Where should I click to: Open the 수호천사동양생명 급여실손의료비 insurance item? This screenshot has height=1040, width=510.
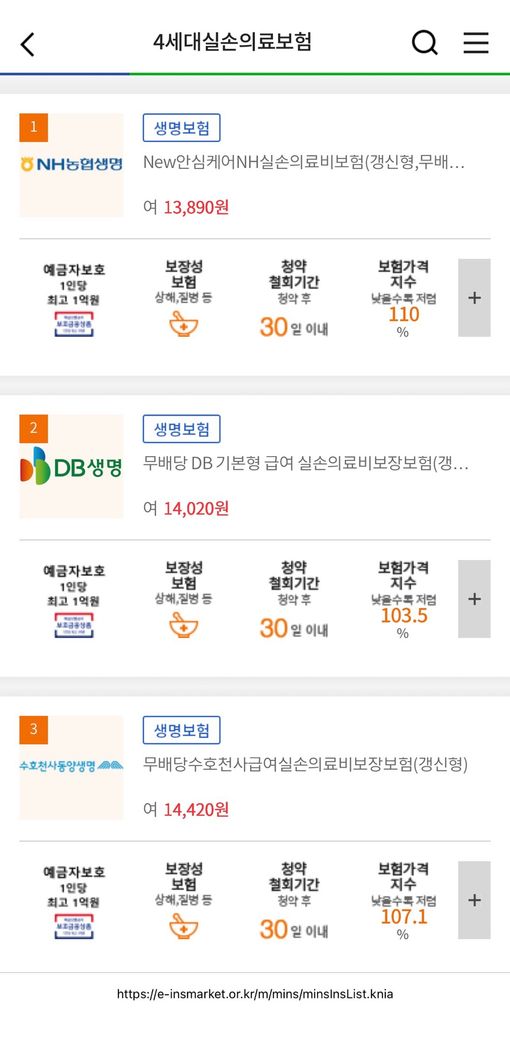(x=306, y=765)
